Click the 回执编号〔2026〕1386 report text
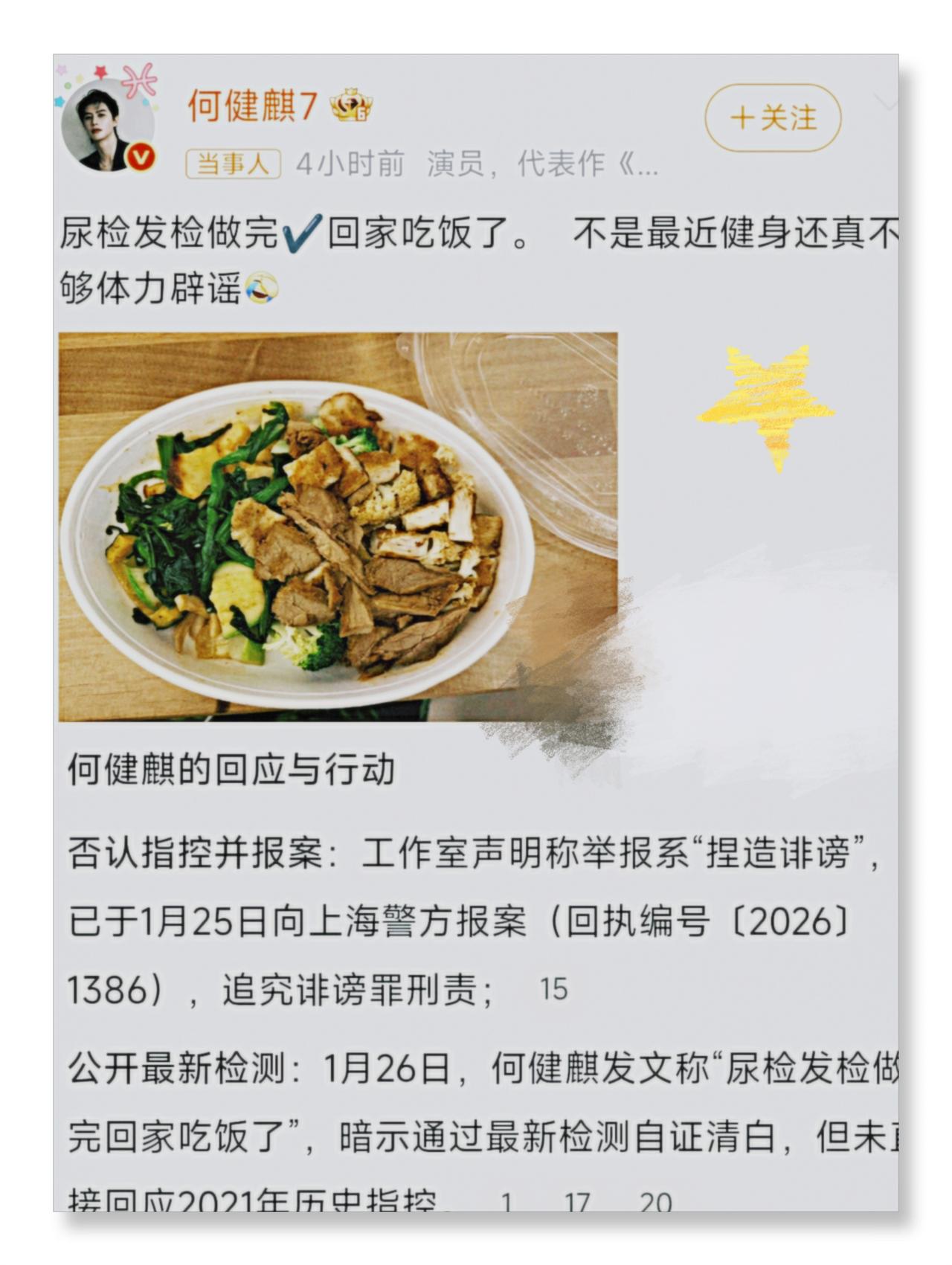Screen dimensions: 952x1265 coord(669,922)
